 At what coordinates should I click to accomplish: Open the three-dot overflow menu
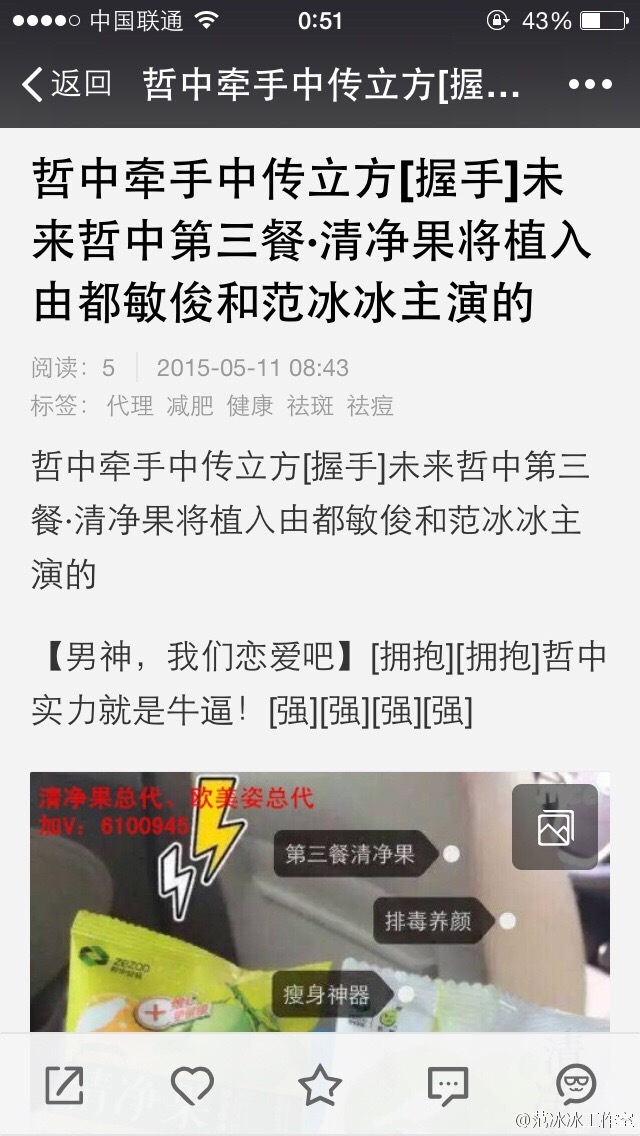[x=588, y=85]
